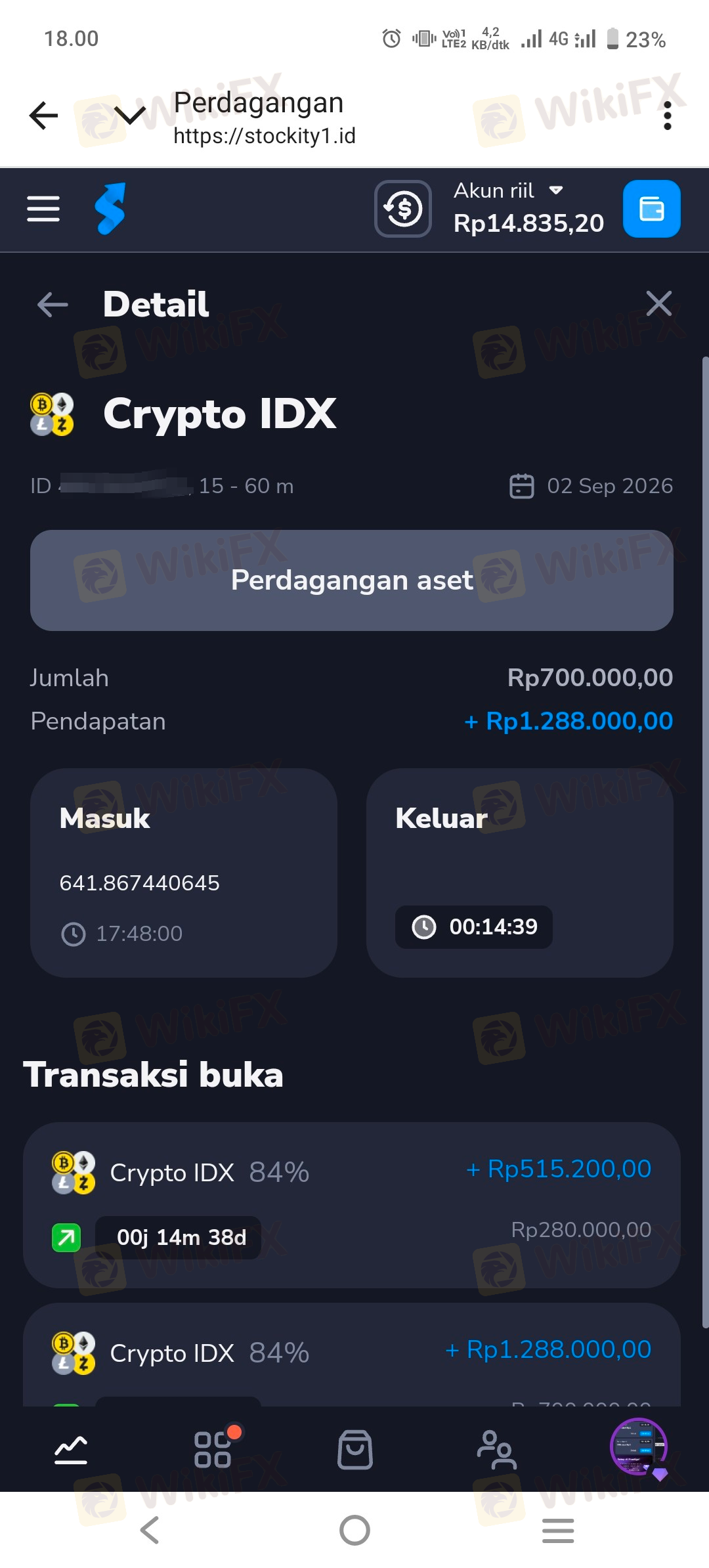Viewport: 709px width, 1568px height.
Task: Close the Detail panel
Action: click(658, 304)
